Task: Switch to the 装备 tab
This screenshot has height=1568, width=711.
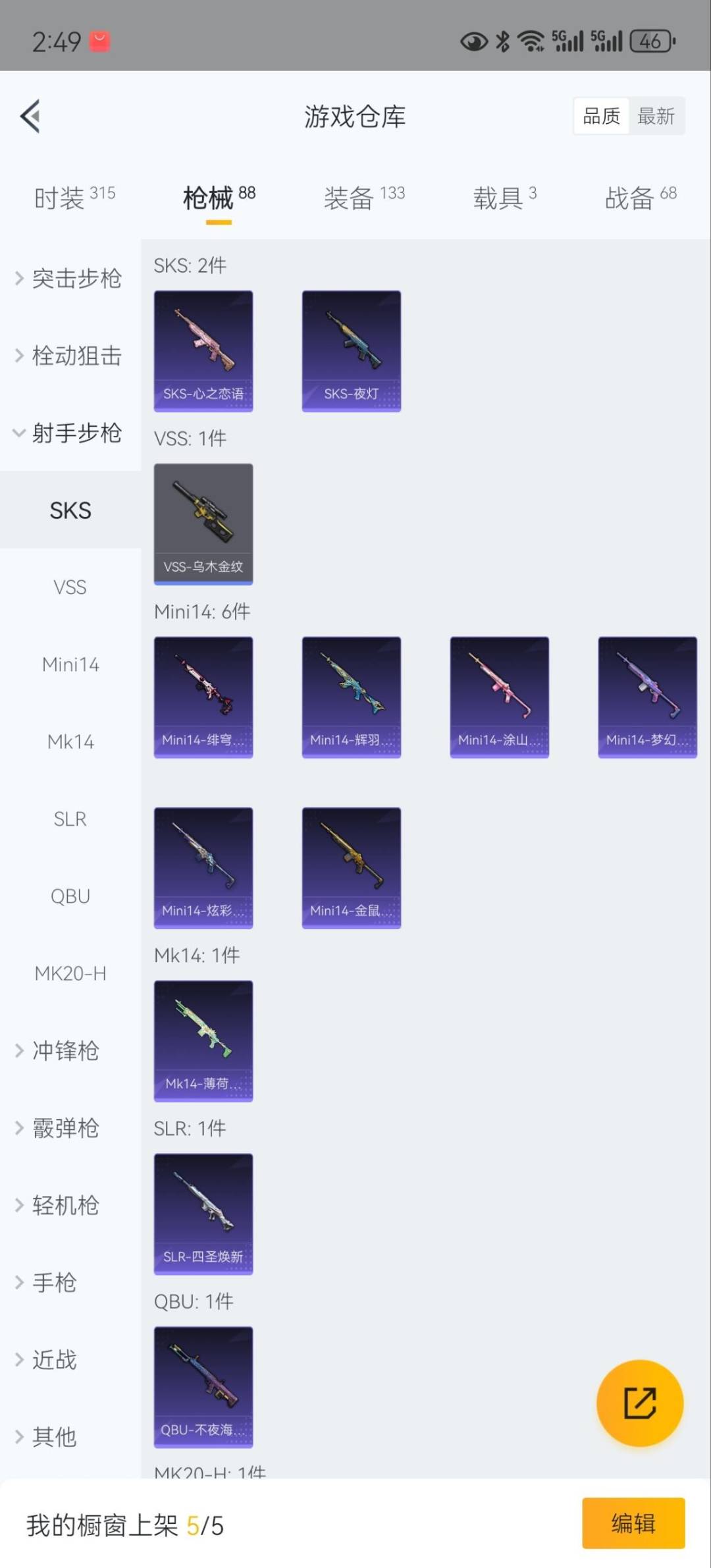Action: [x=363, y=197]
